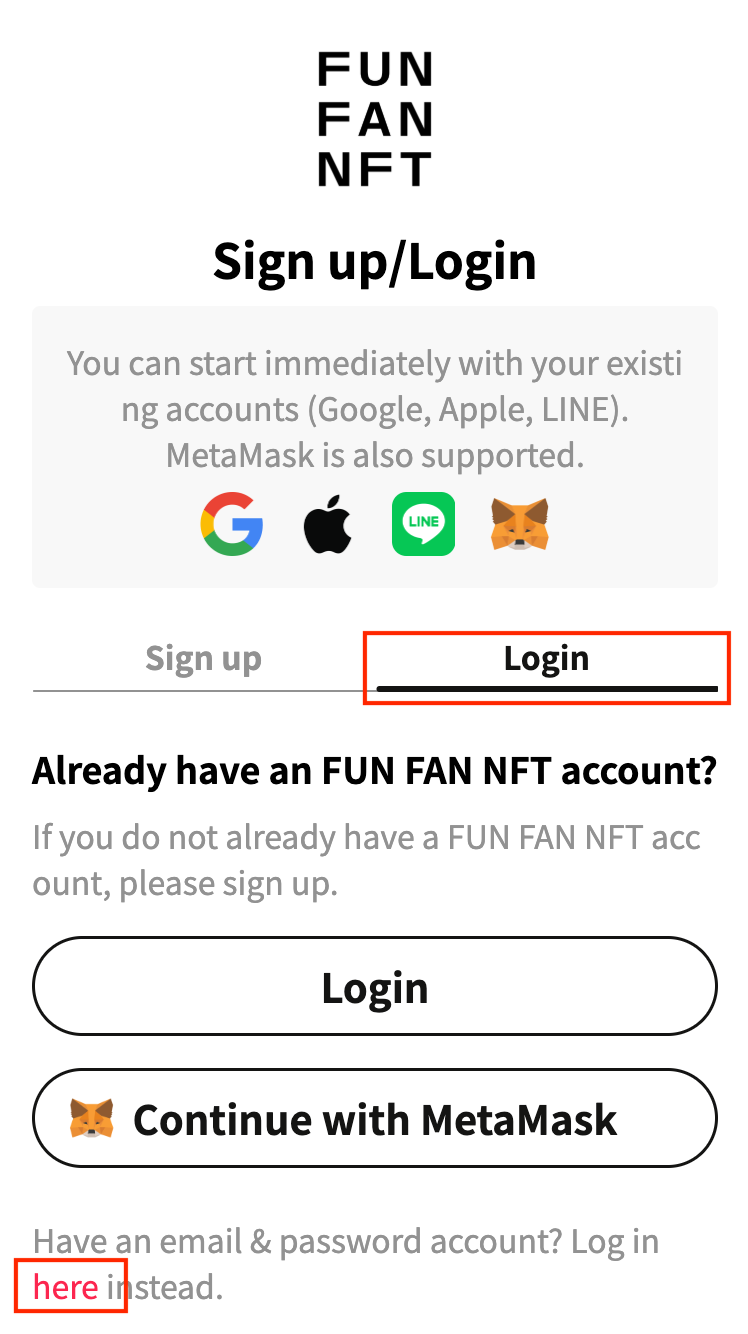This screenshot has height=1334, width=748.
Task: Tap the large Login button
Action: 375,987
